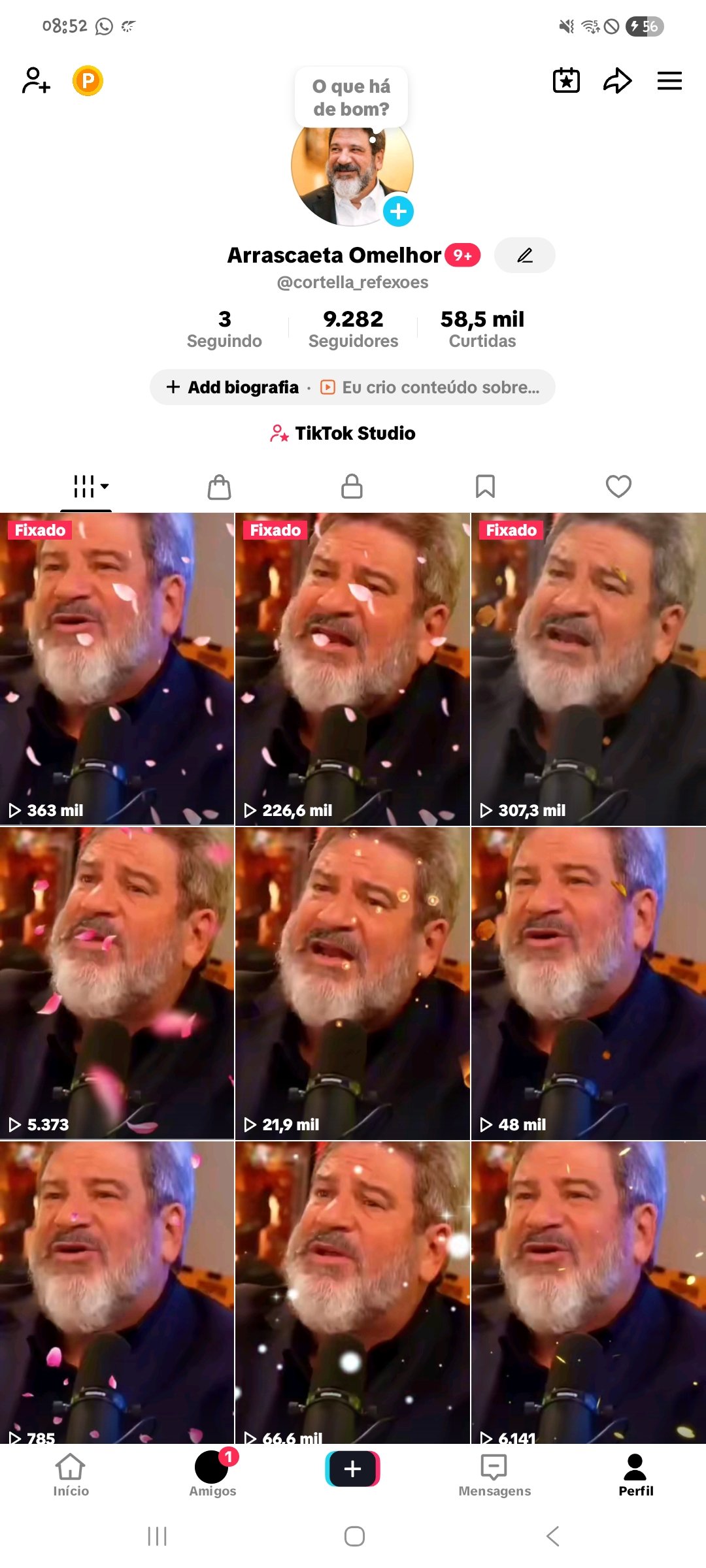This screenshot has width=706, height=1568.
Task: Add a profile photo with plus badge
Action: [398, 211]
